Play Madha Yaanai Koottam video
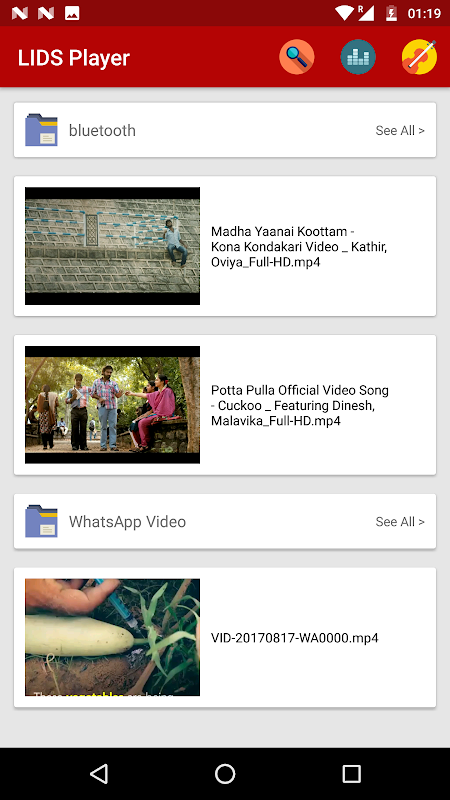 pos(225,246)
